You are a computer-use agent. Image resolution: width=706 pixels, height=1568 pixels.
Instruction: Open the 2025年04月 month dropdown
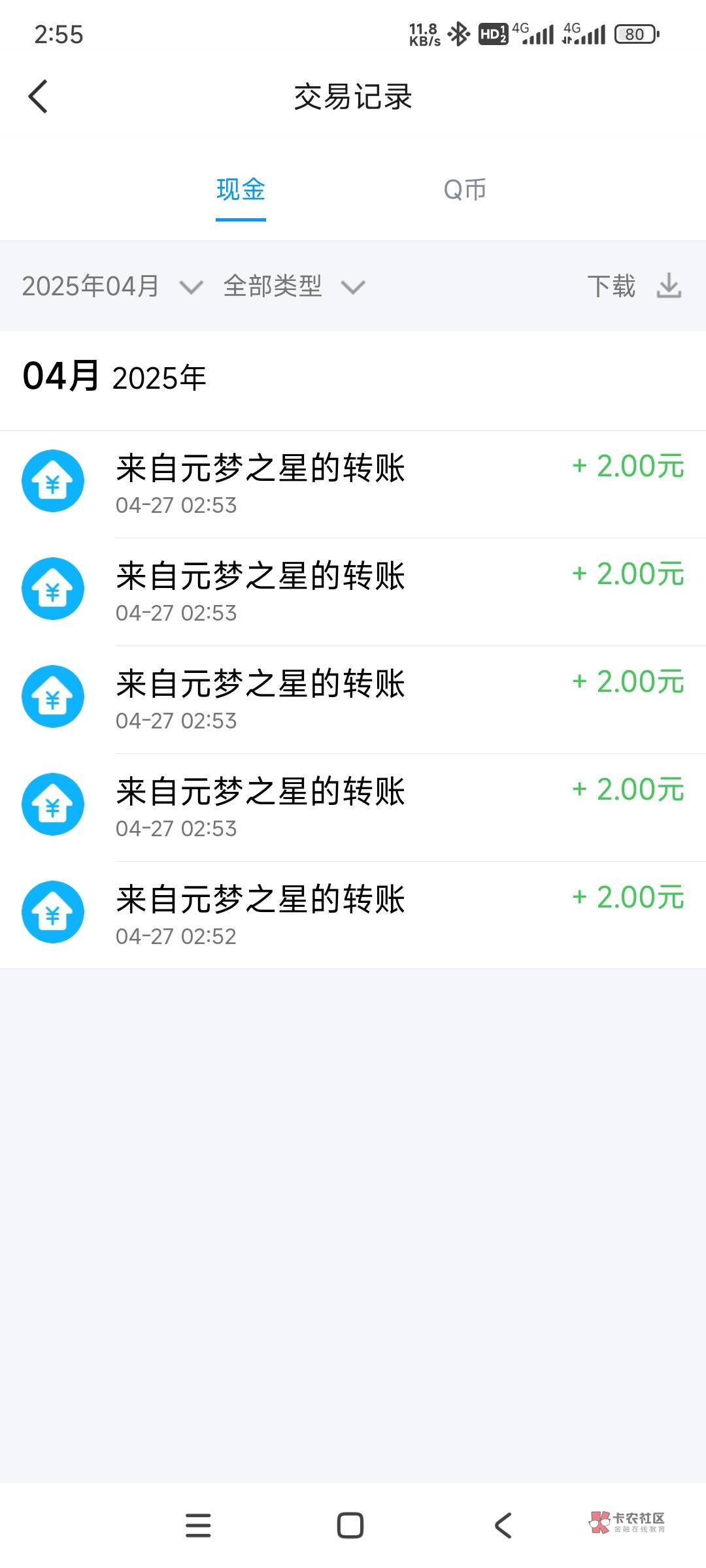[x=112, y=286]
